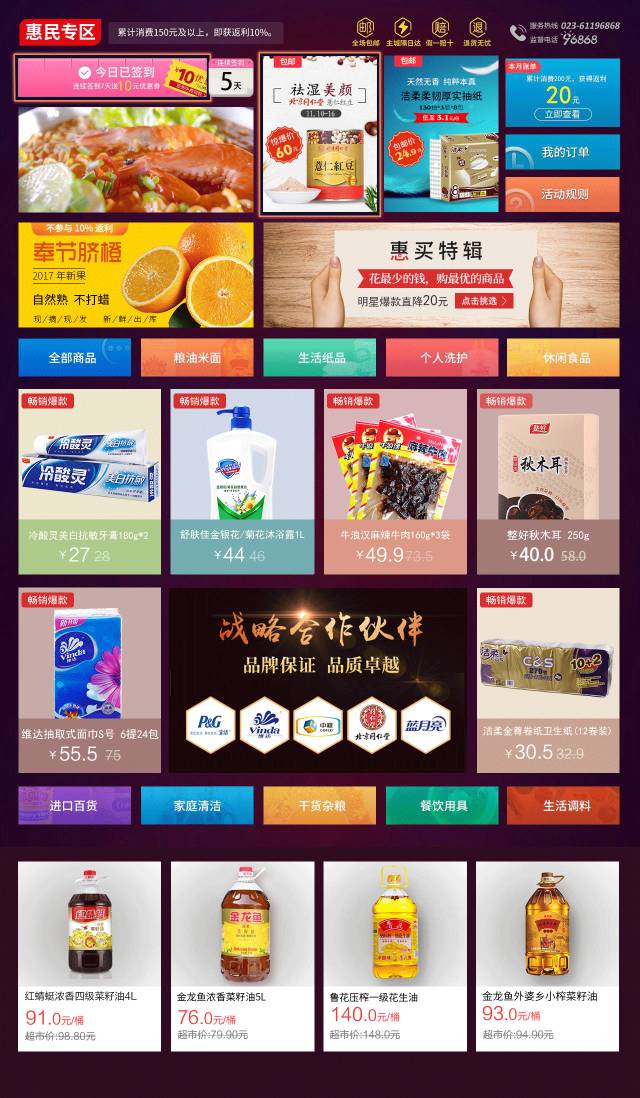Screen dimensions: 640x1098
Task: Go to 进口百货 section
Action: coord(74,805)
